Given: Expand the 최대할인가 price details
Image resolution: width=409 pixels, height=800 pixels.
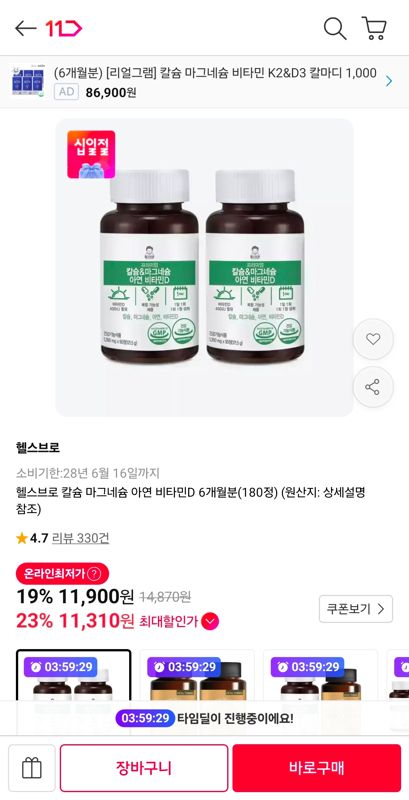Looking at the screenshot, I should [210, 621].
